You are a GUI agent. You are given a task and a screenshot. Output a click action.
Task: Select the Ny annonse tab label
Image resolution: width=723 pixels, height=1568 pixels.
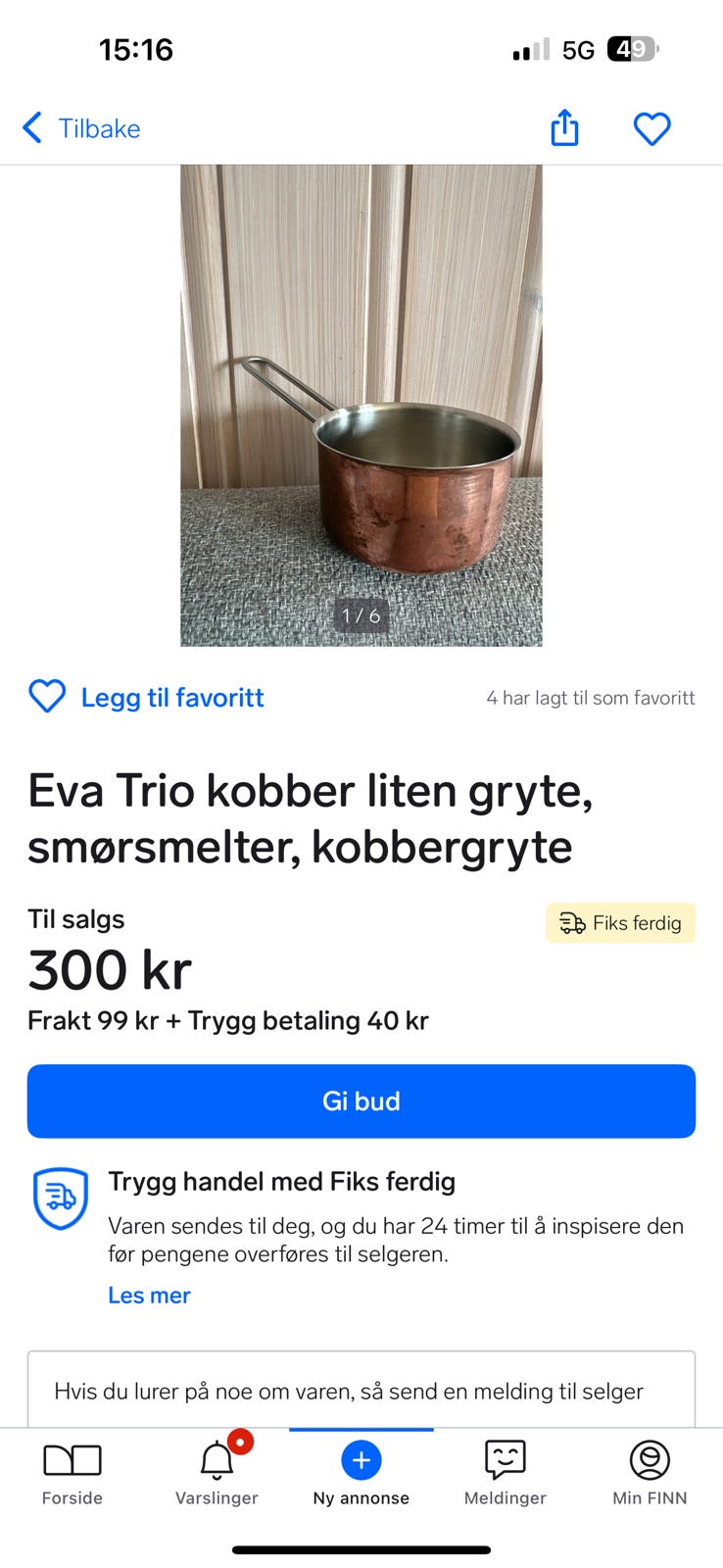pos(361,1497)
